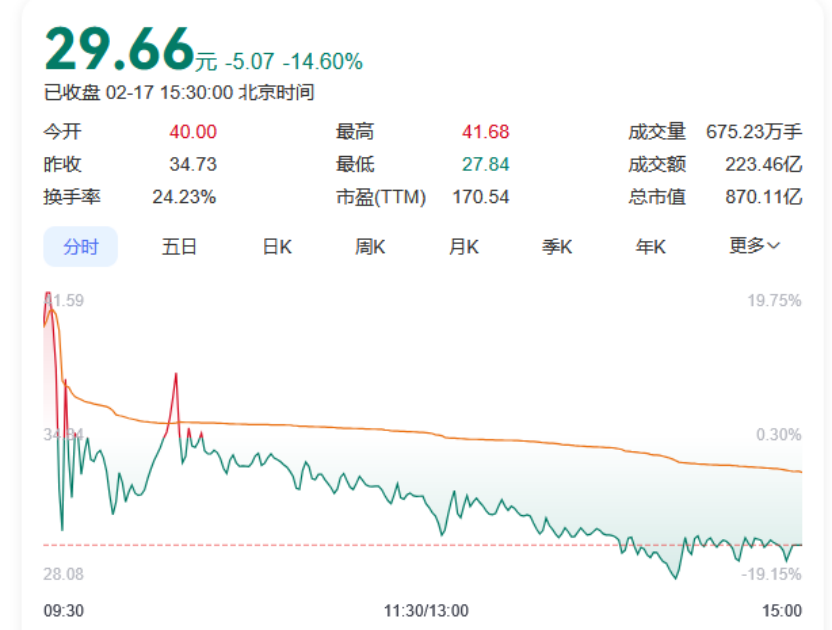832x630 pixels.
Task: Switch to the 五日 chart
Action: coord(179,247)
